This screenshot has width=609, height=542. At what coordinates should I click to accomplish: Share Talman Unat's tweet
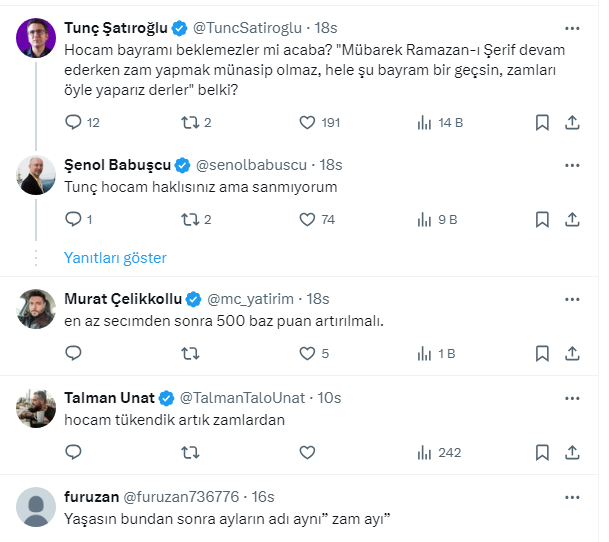pyautogui.click(x=572, y=451)
